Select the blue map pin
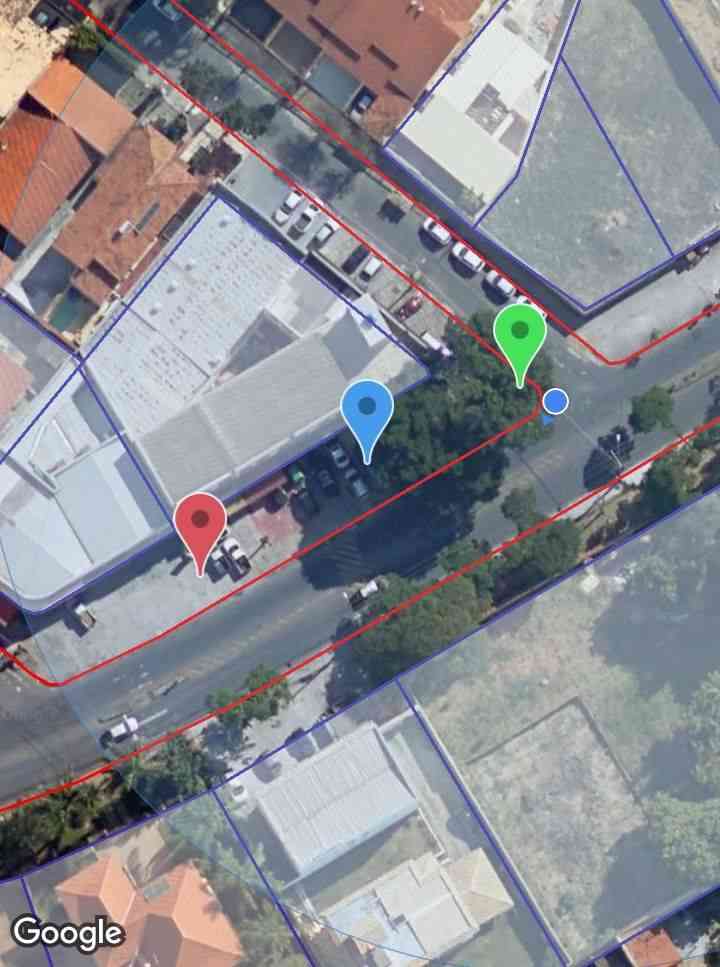Viewport: 720px width, 967px height. (x=367, y=409)
